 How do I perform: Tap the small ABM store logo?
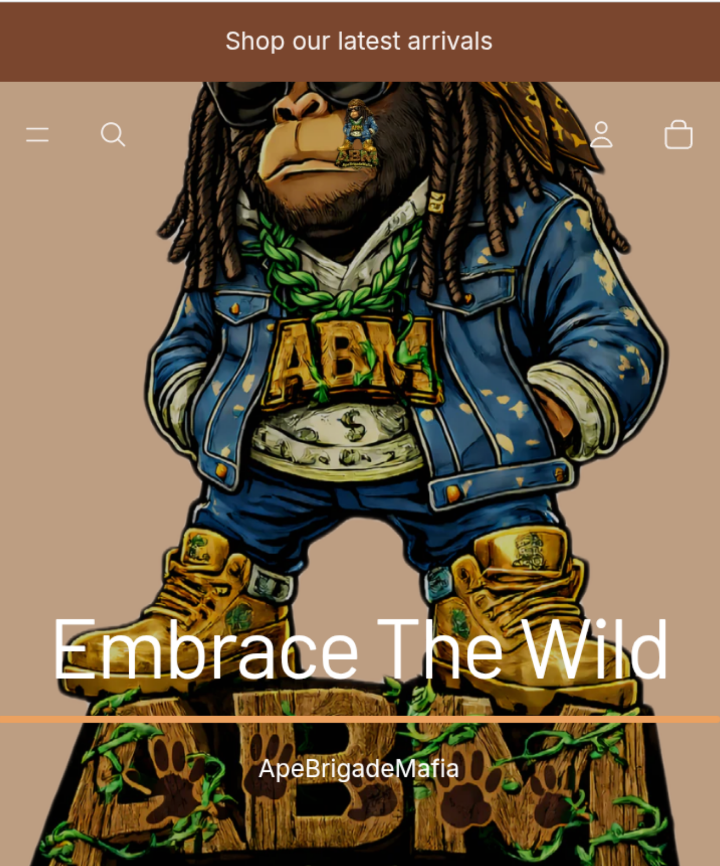pyautogui.click(x=358, y=134)
